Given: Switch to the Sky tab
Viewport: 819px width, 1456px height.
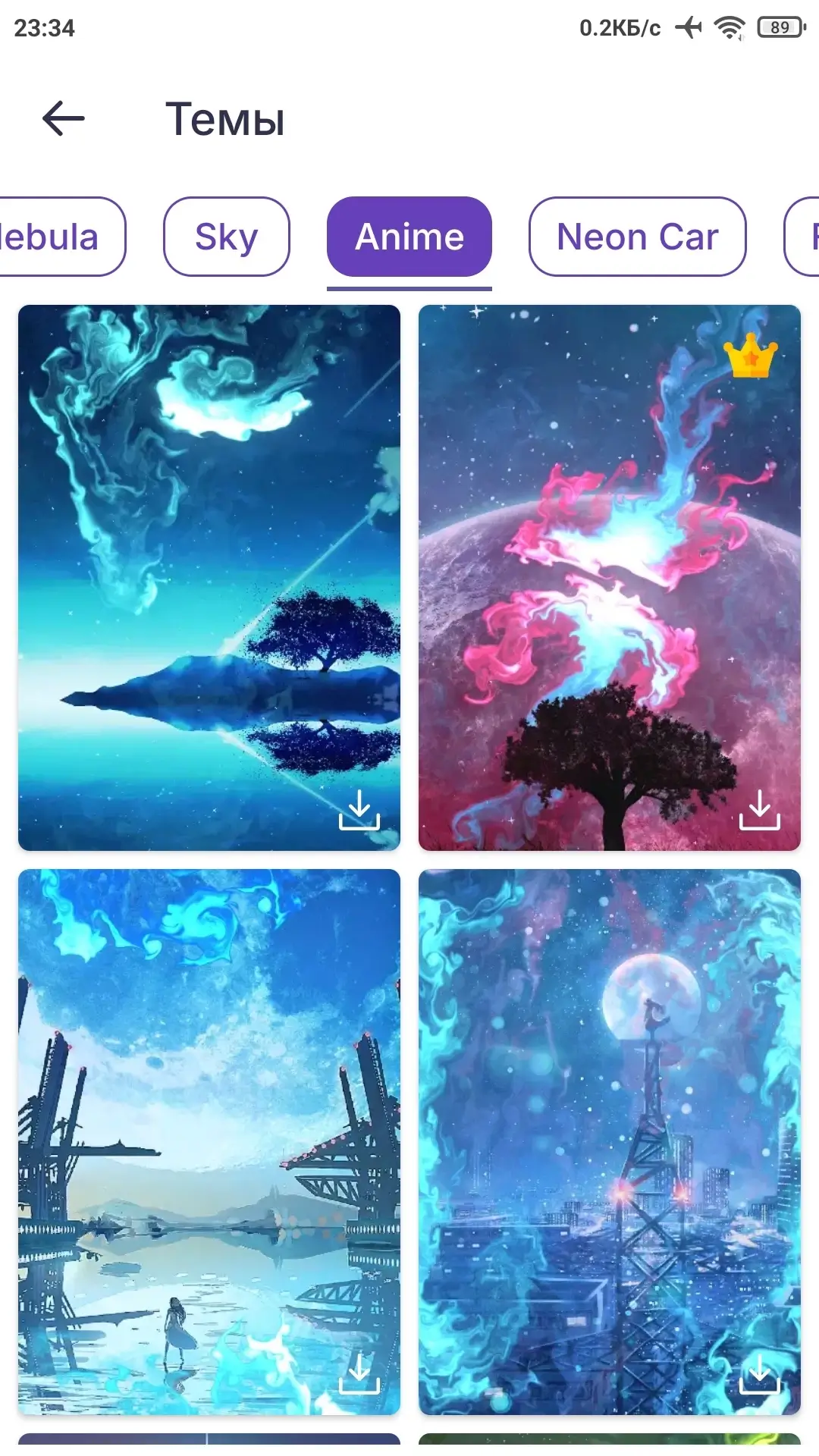Looking at the screenshot, I should point(226,237).
